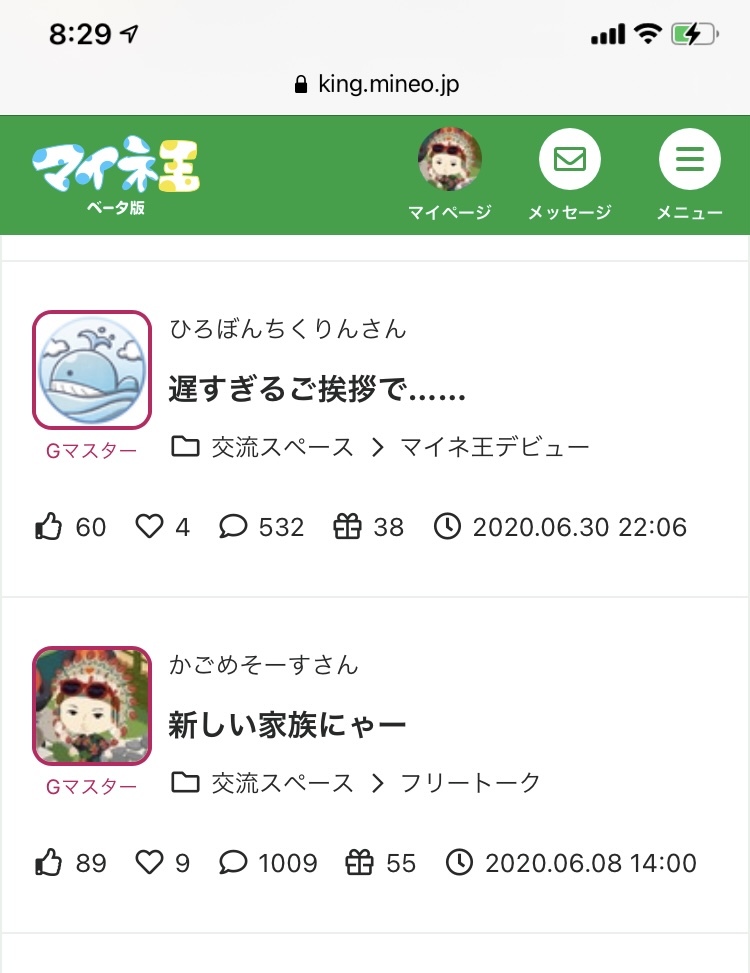Open 交流スペース link under 遅すぎるご挨拶で……
The image size is (750, 973).
click(x=282, y=447)
